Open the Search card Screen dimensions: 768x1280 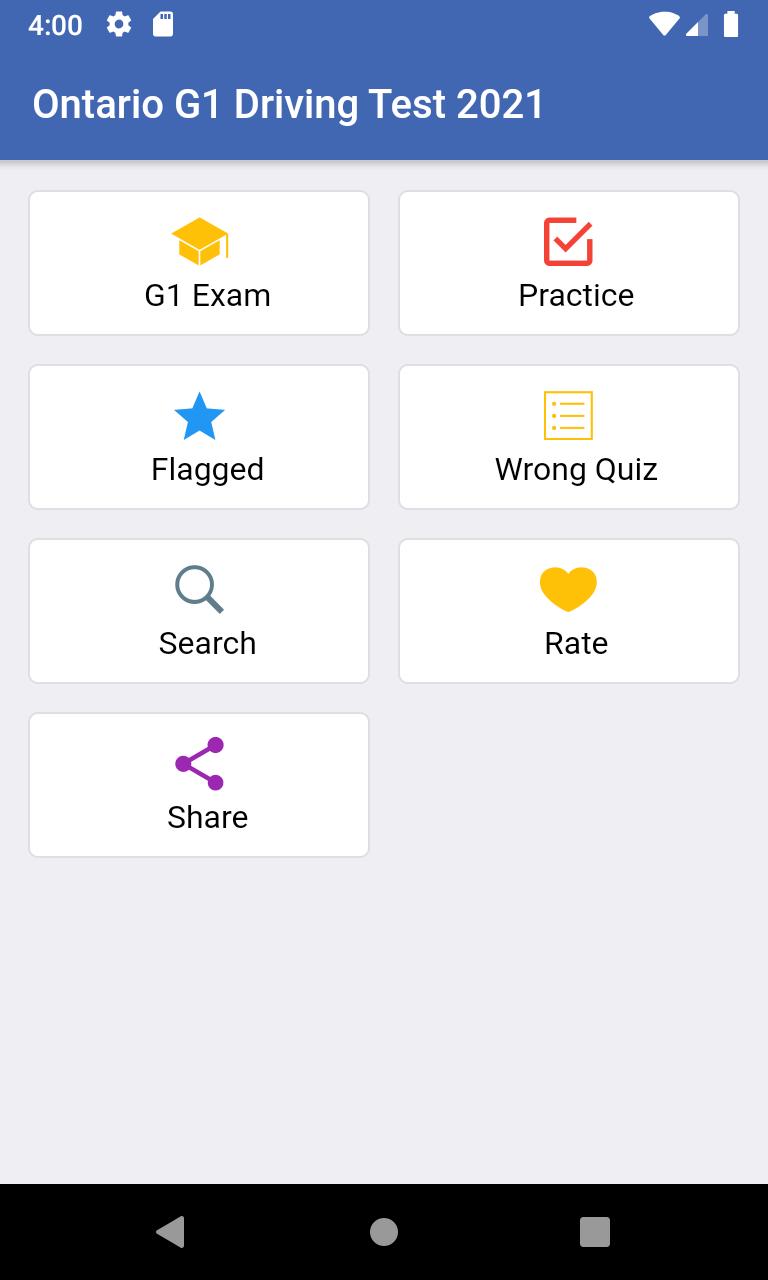click(199, 611)
